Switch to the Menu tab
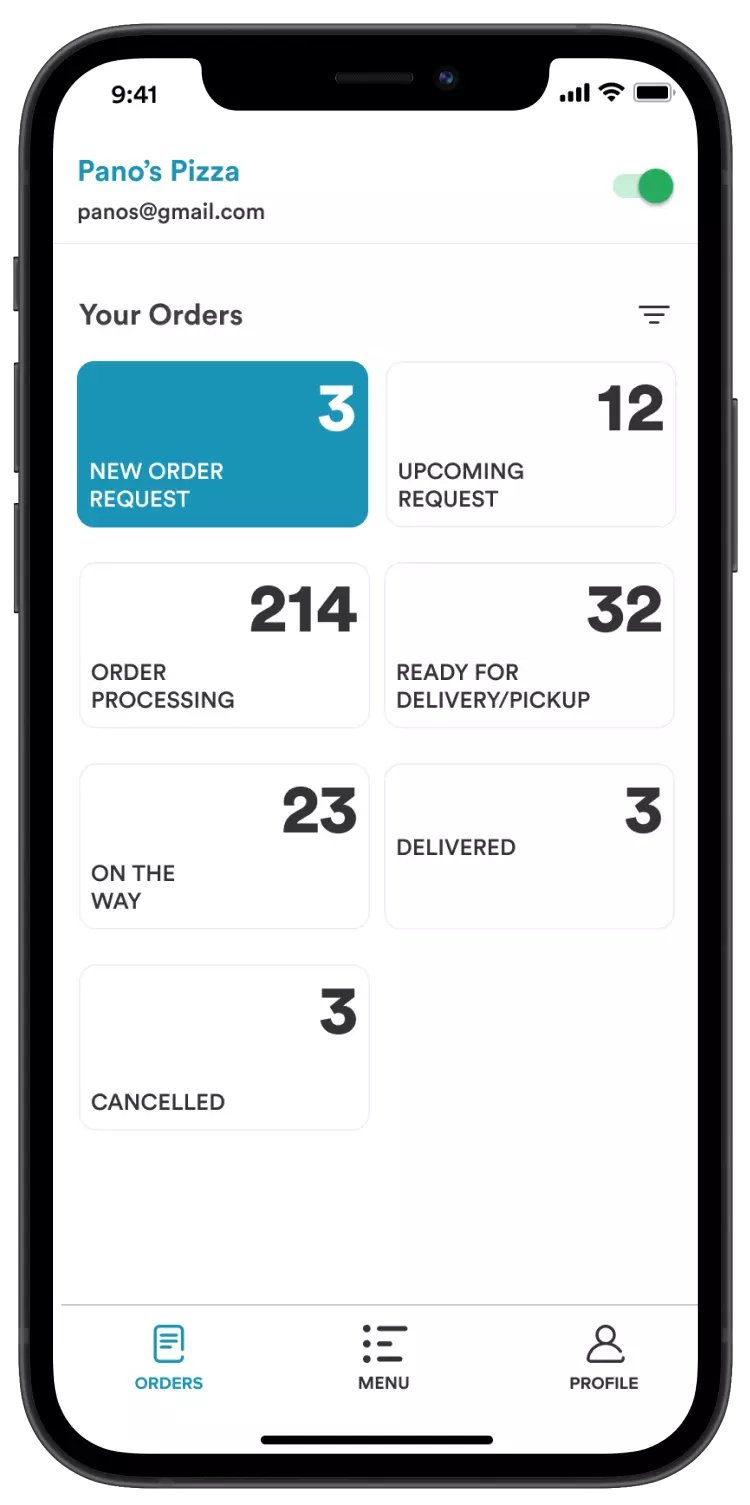Viewport: 750px width, 1505px height. pos(384,1357)
